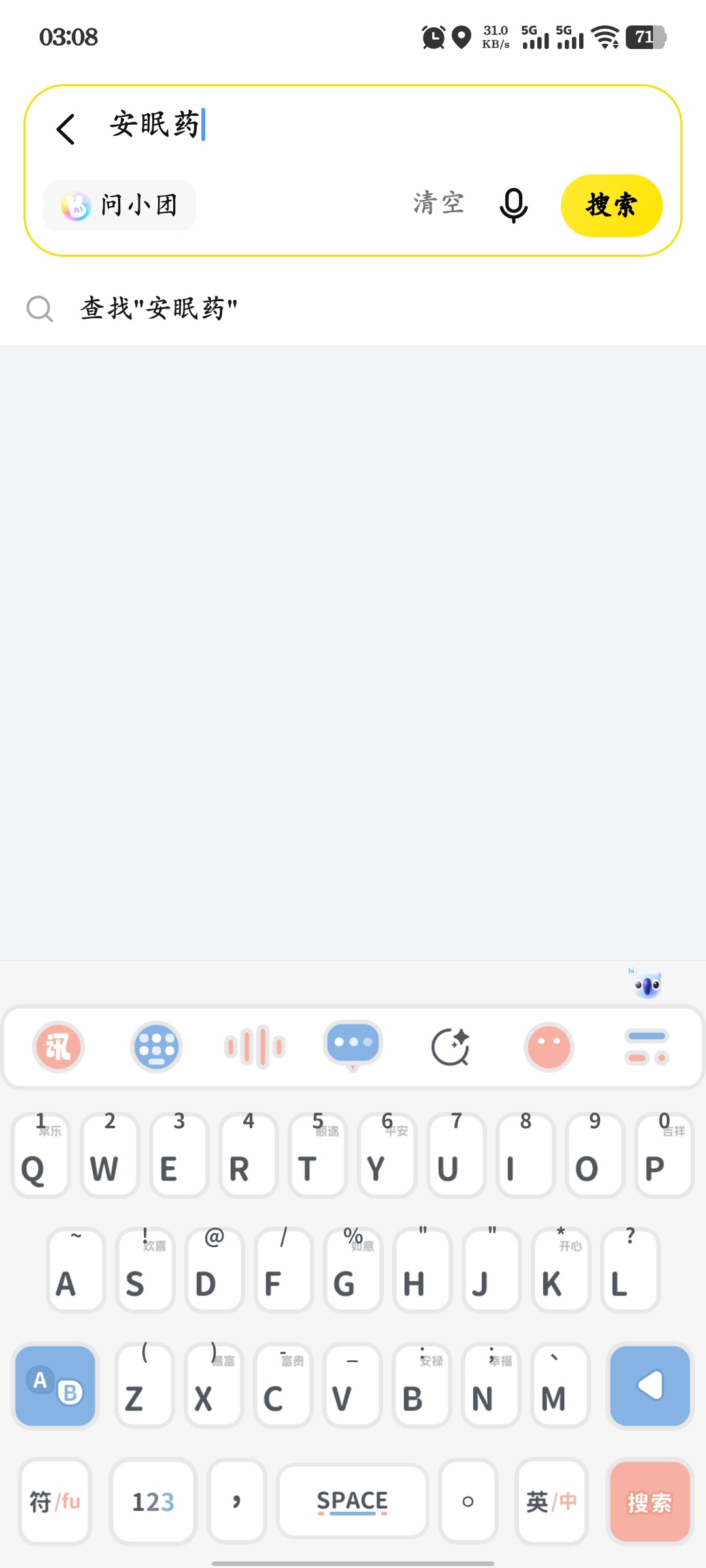The height and width of the screenshot is (1568, 706).
Task: Open the keyboard's AI search icon with sparkle
Action: (450, 1047)
